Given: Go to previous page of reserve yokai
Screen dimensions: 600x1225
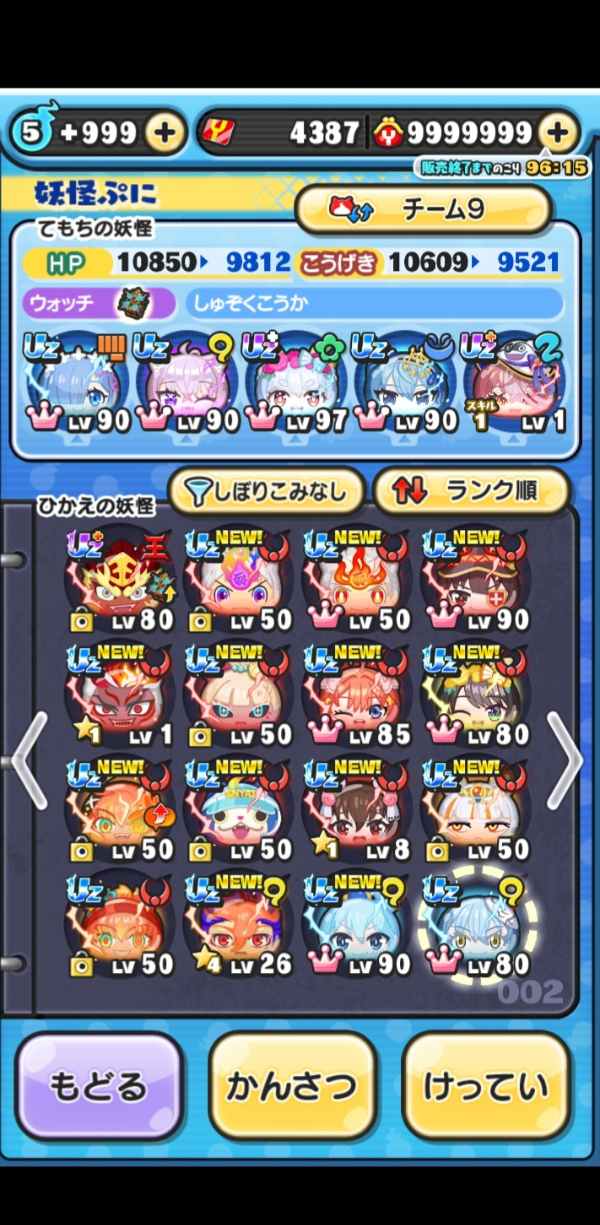Looking at the screenshot, I should point(28,760).
